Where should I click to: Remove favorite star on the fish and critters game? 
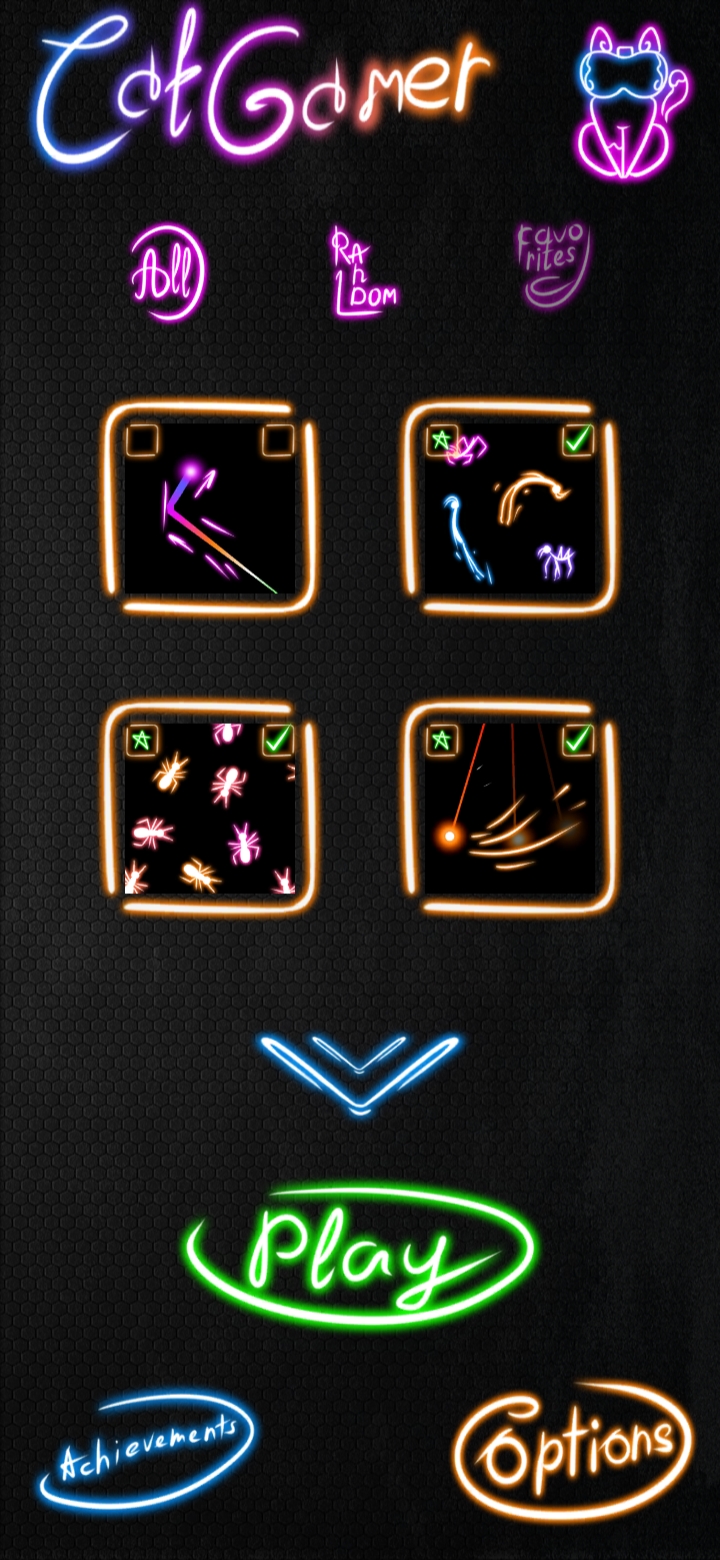point(441,439)
